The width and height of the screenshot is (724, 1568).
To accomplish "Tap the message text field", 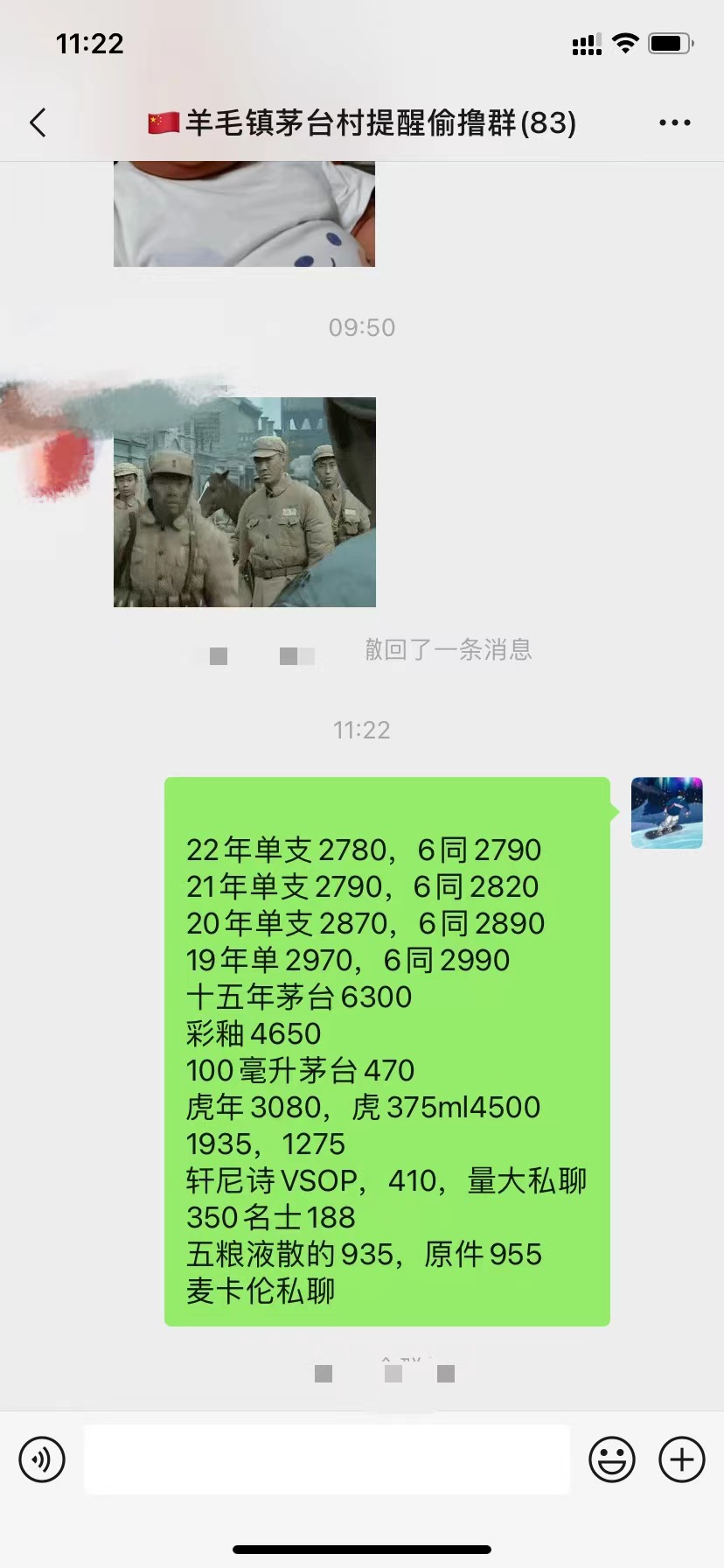I will point(326,1459).
